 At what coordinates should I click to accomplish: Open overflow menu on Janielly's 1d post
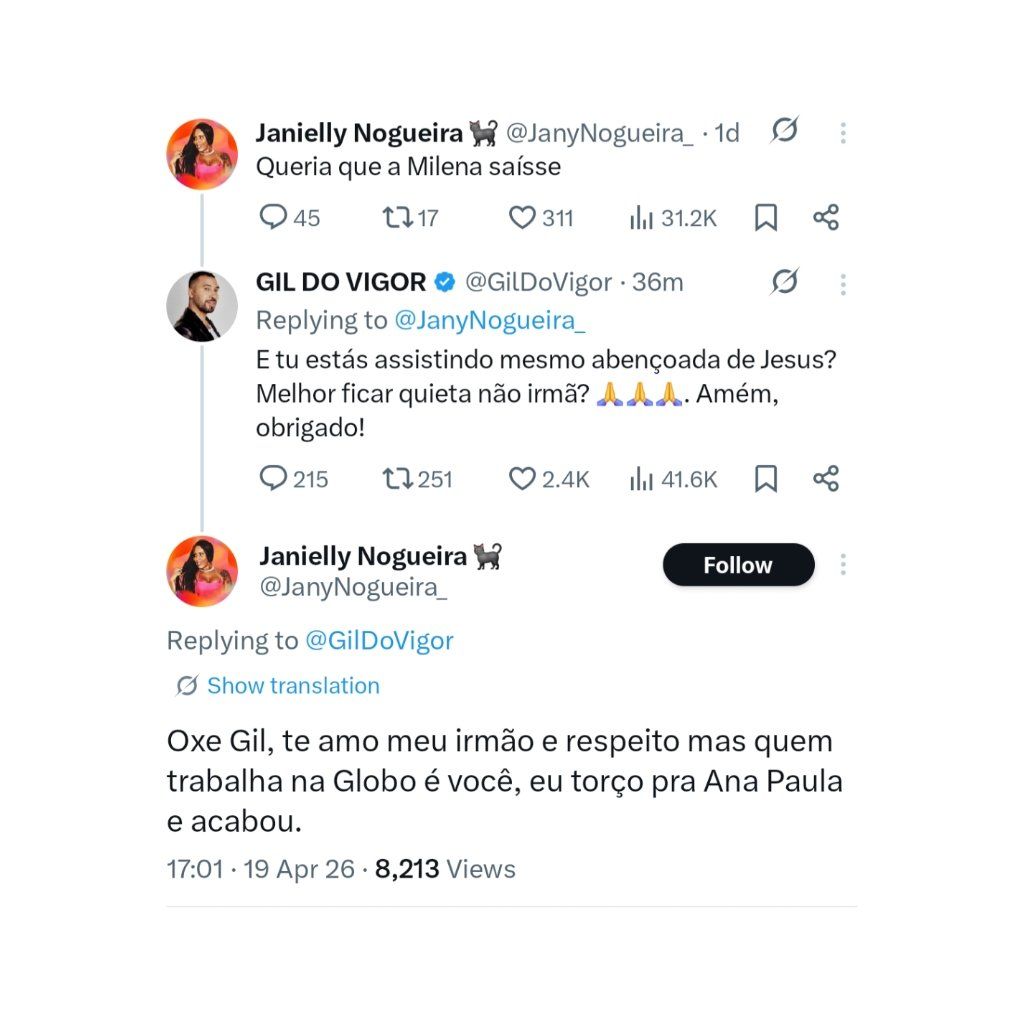pyautogui.click(x=843, y=133)
